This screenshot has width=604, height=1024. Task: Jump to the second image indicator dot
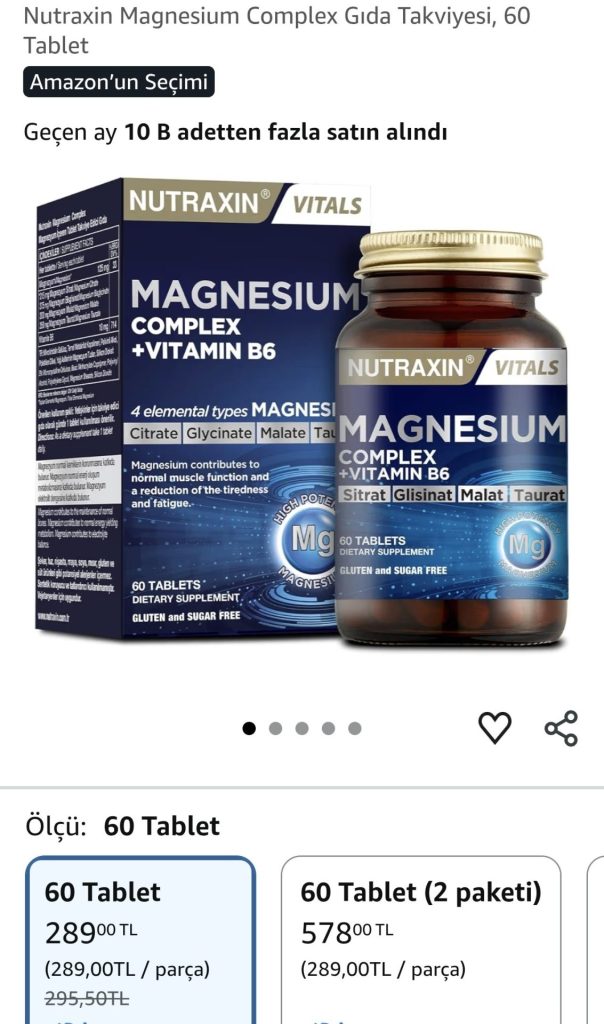click(276, 728)
